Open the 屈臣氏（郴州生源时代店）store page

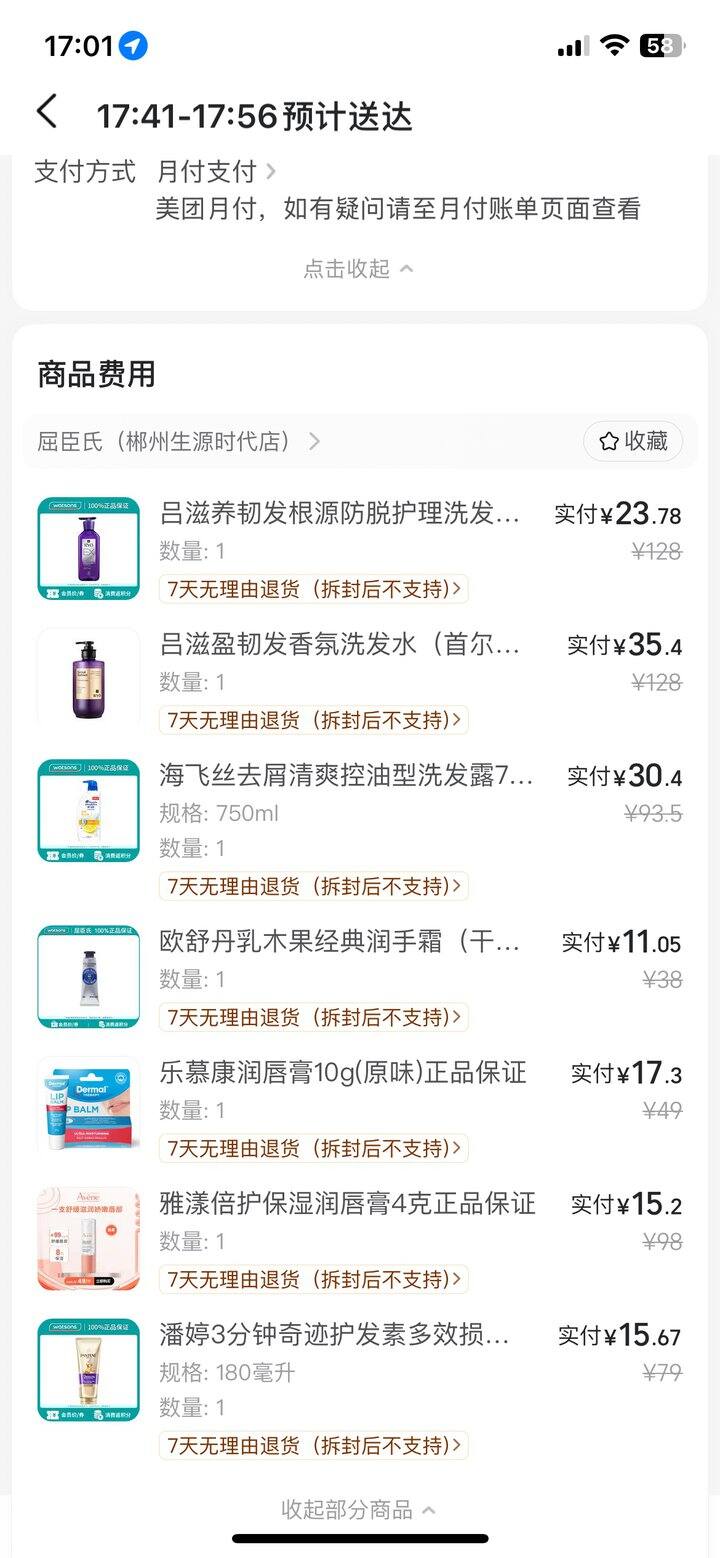[170, 441]
